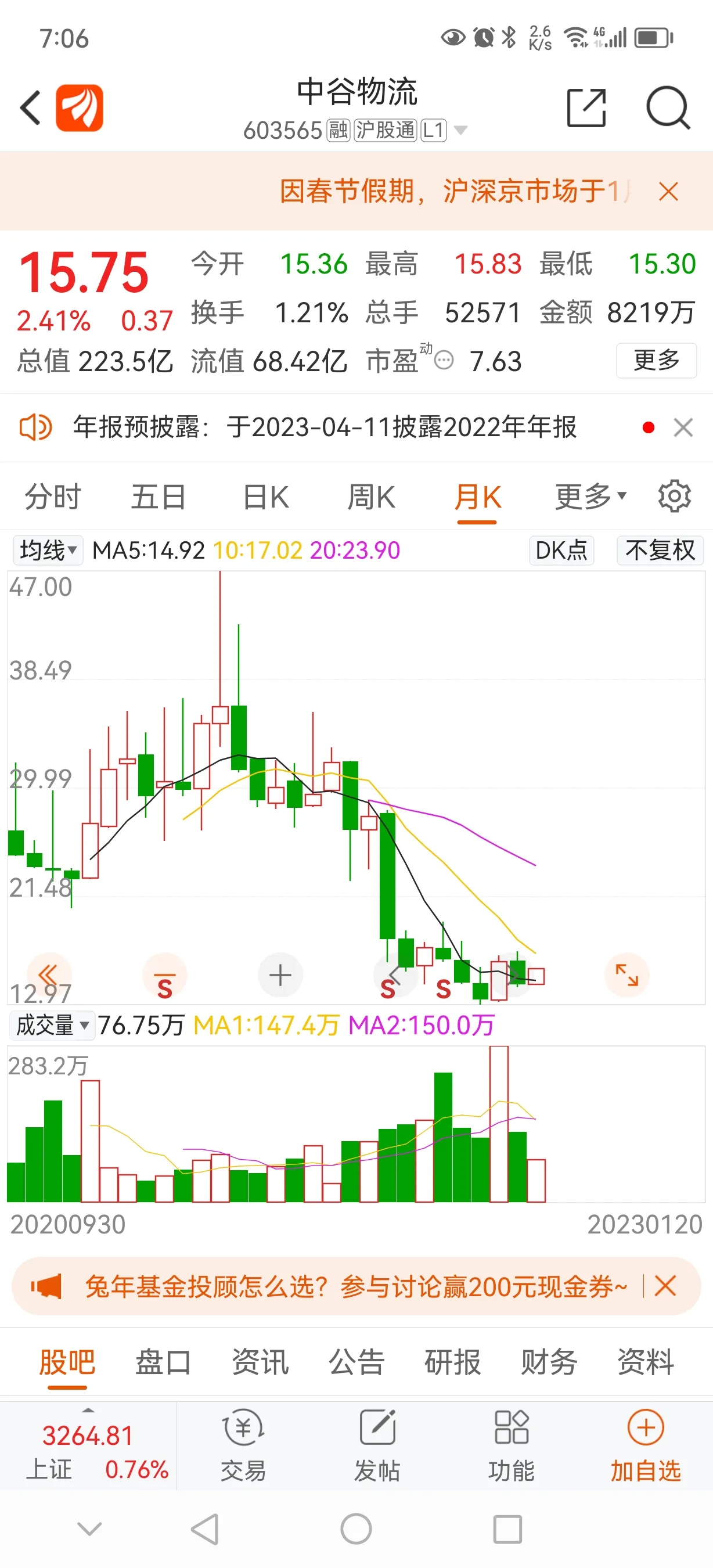Image resolution: width=713 pixels, height=1568 pixels.
Task: Close the 兔年基金投顾 promo banner
Action: coord(665,1286)
